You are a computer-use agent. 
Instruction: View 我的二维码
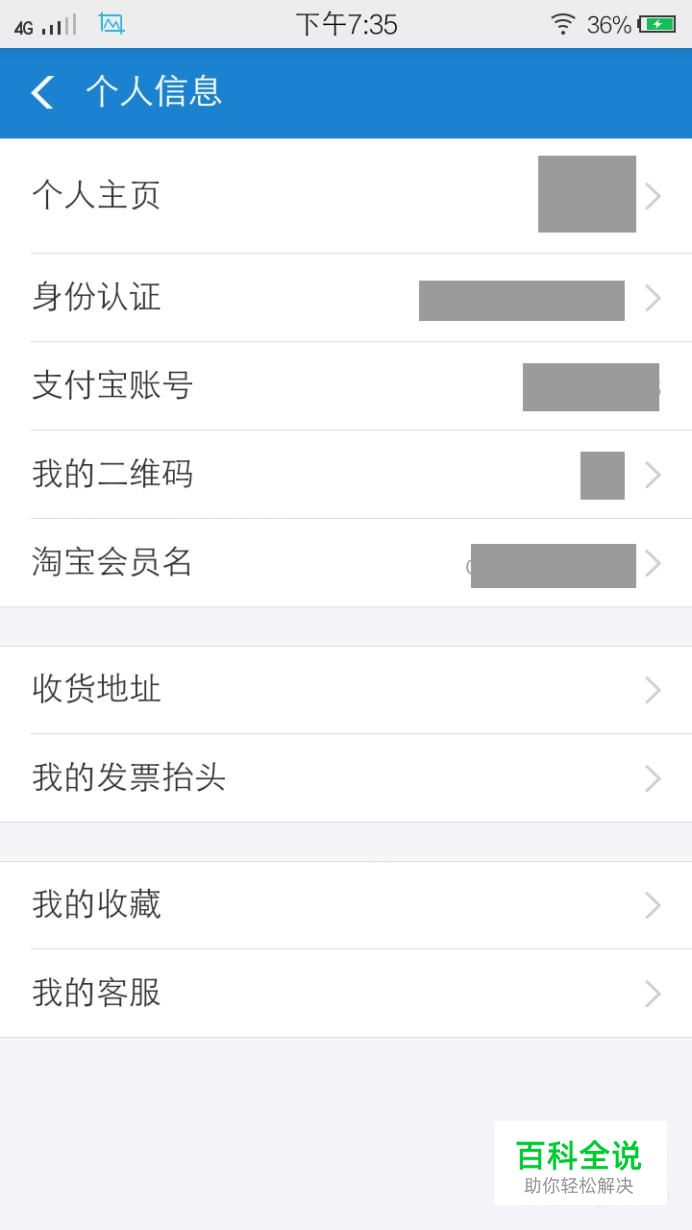(346, 474)
